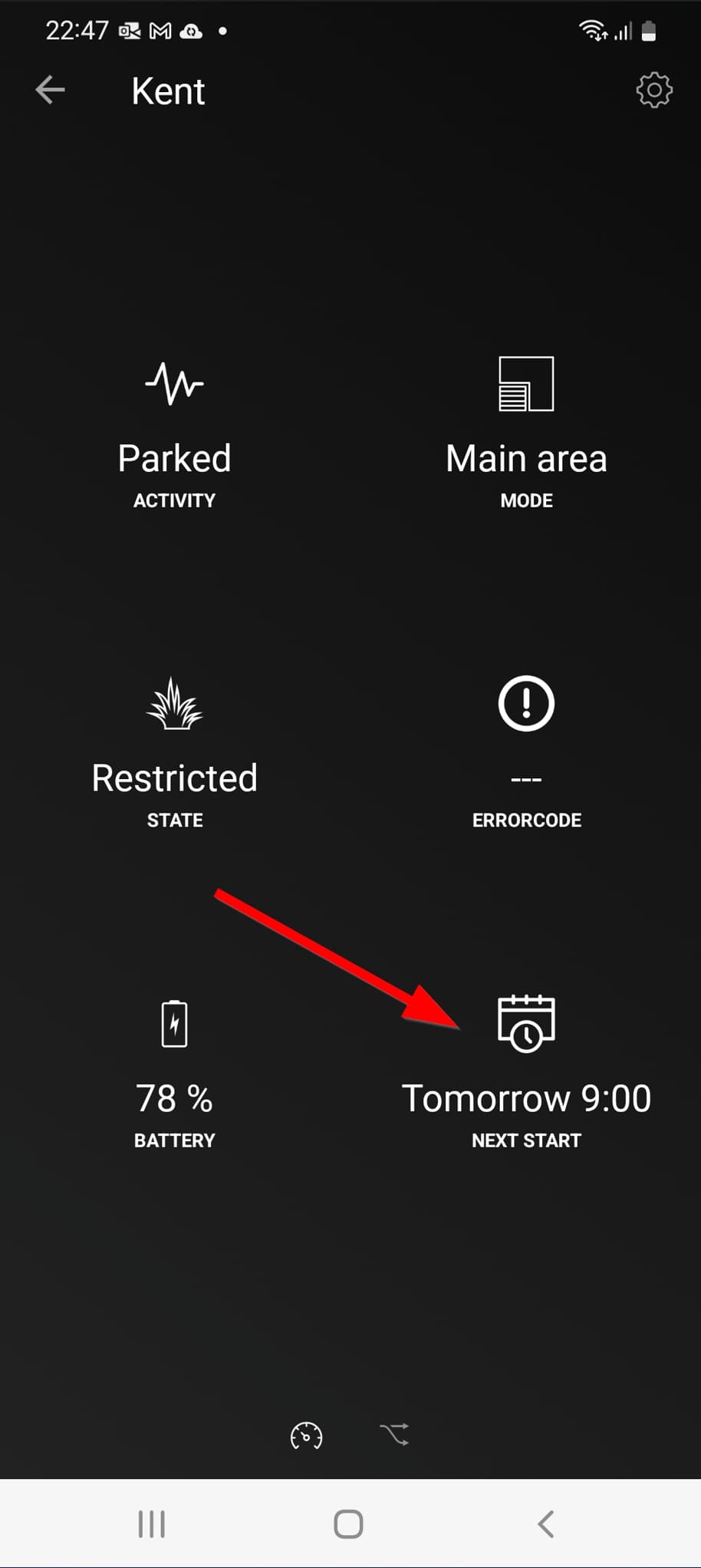Open the 78 % battery tile
The image size is (701, 1568).
click(175, 1073)
